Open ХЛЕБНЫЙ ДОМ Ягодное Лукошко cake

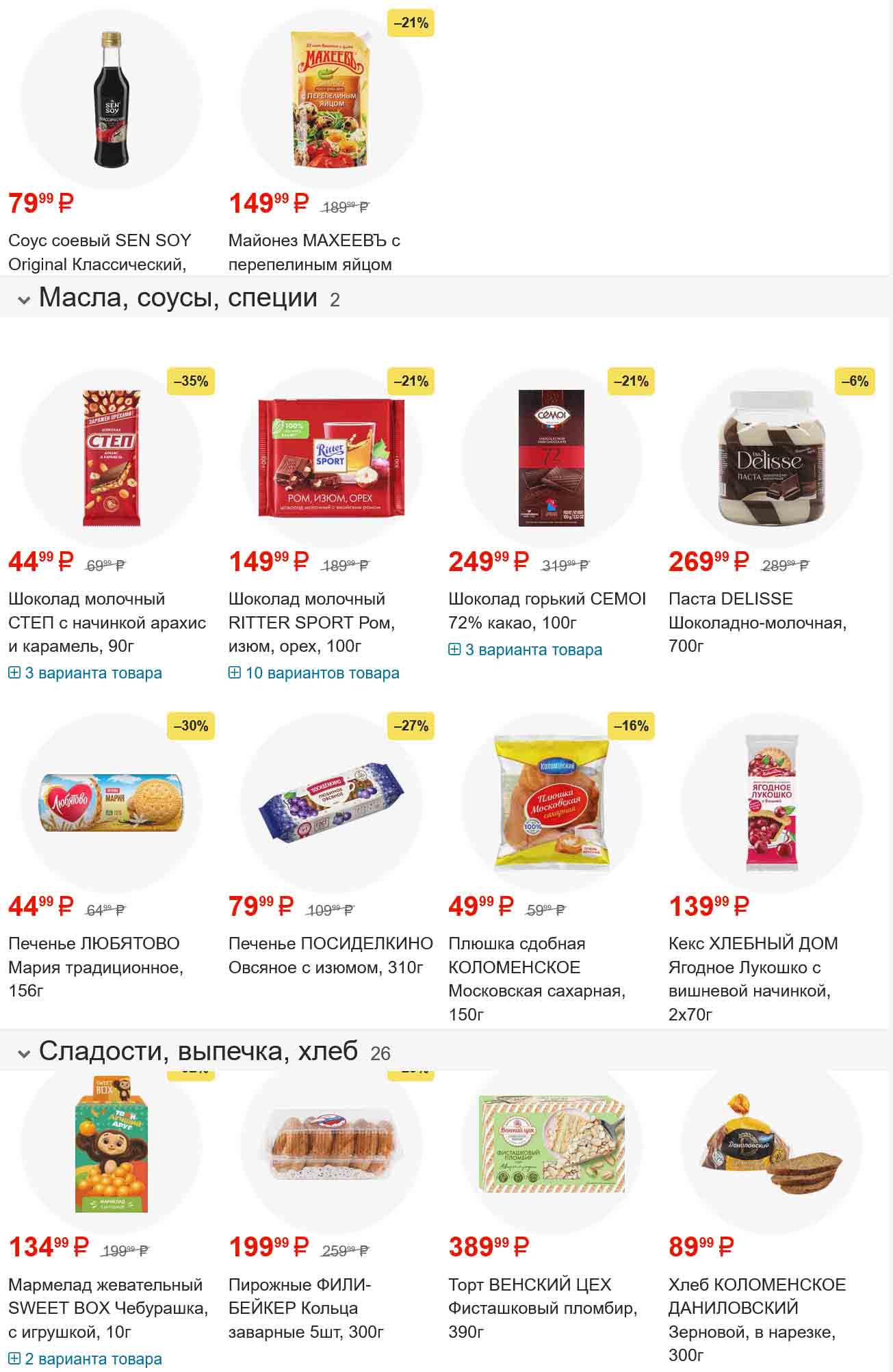[752, 978]
